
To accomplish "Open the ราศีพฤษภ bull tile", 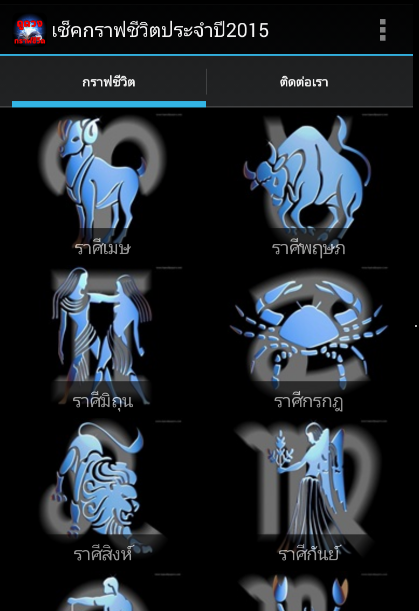I will click(309, 186).
